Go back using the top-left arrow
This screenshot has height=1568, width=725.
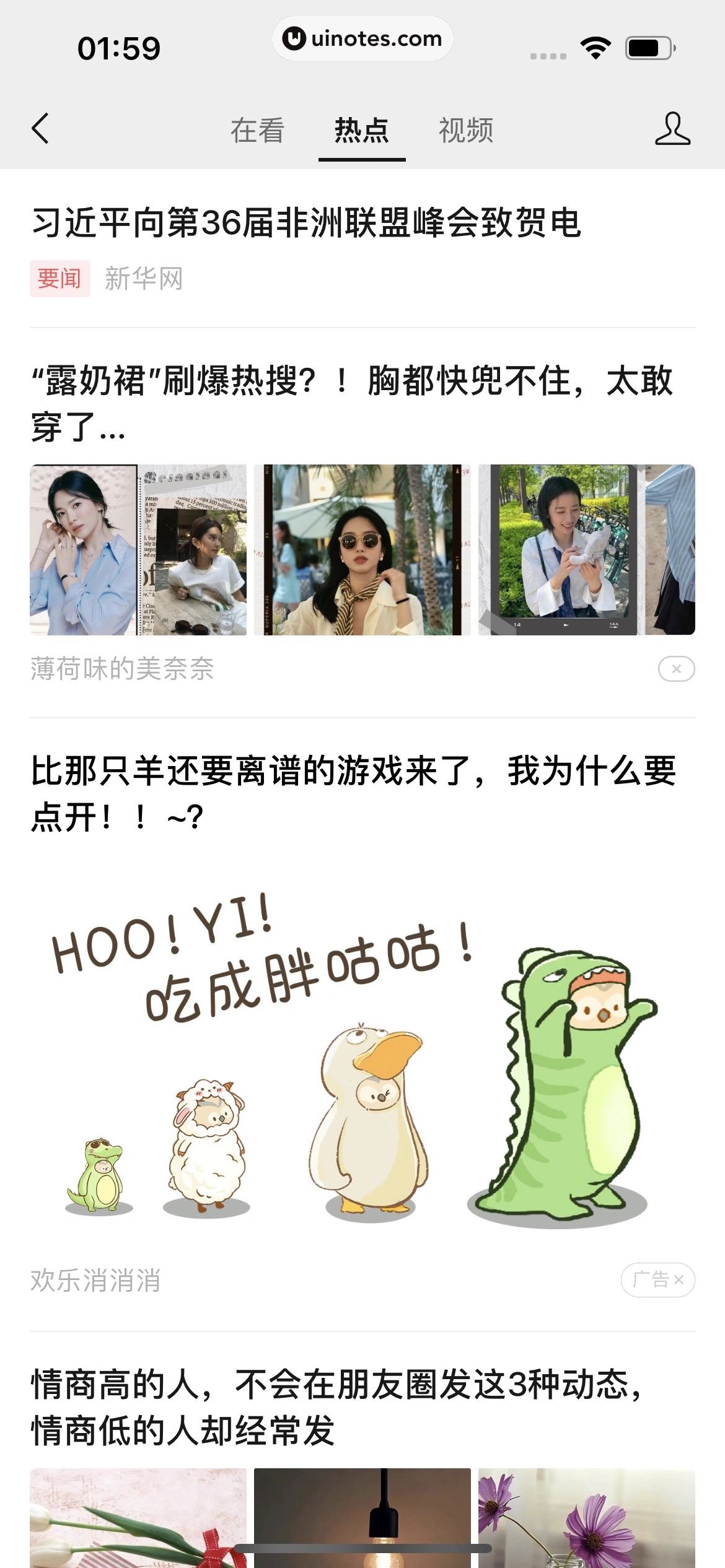[40, 129]
